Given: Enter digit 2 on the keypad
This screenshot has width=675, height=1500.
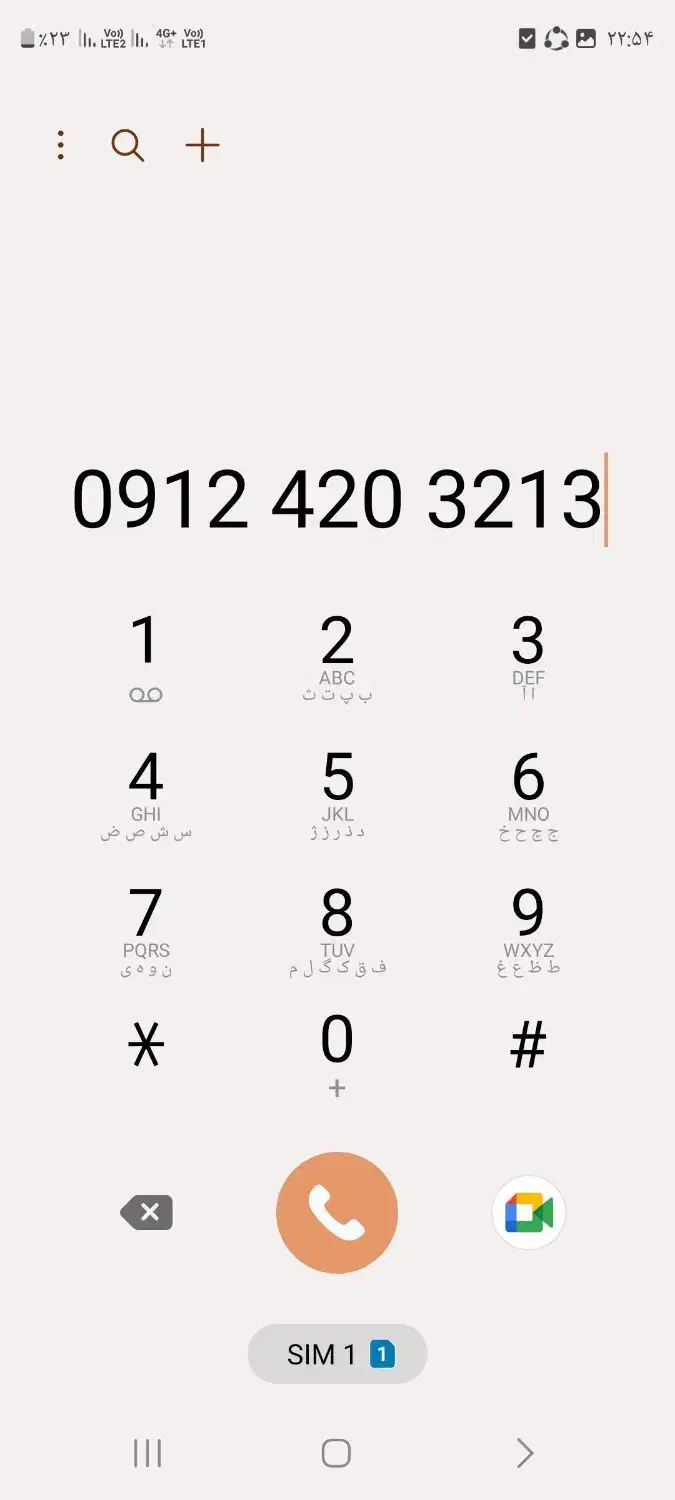Looking at the screenshot, I should click(x=337, y=659).
